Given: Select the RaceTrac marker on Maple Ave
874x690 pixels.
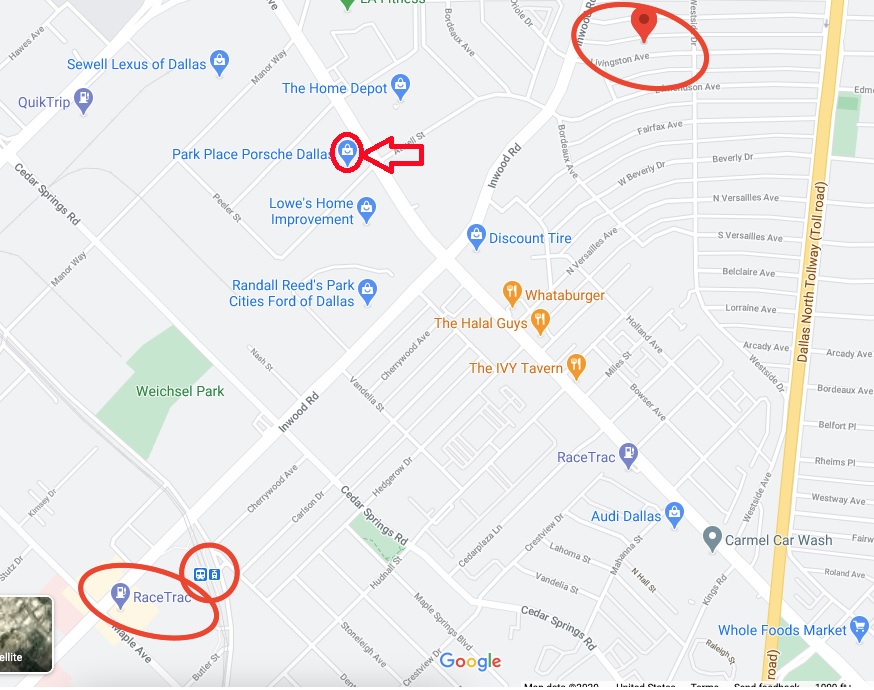Looking at the screenshot, I should 121,595.
